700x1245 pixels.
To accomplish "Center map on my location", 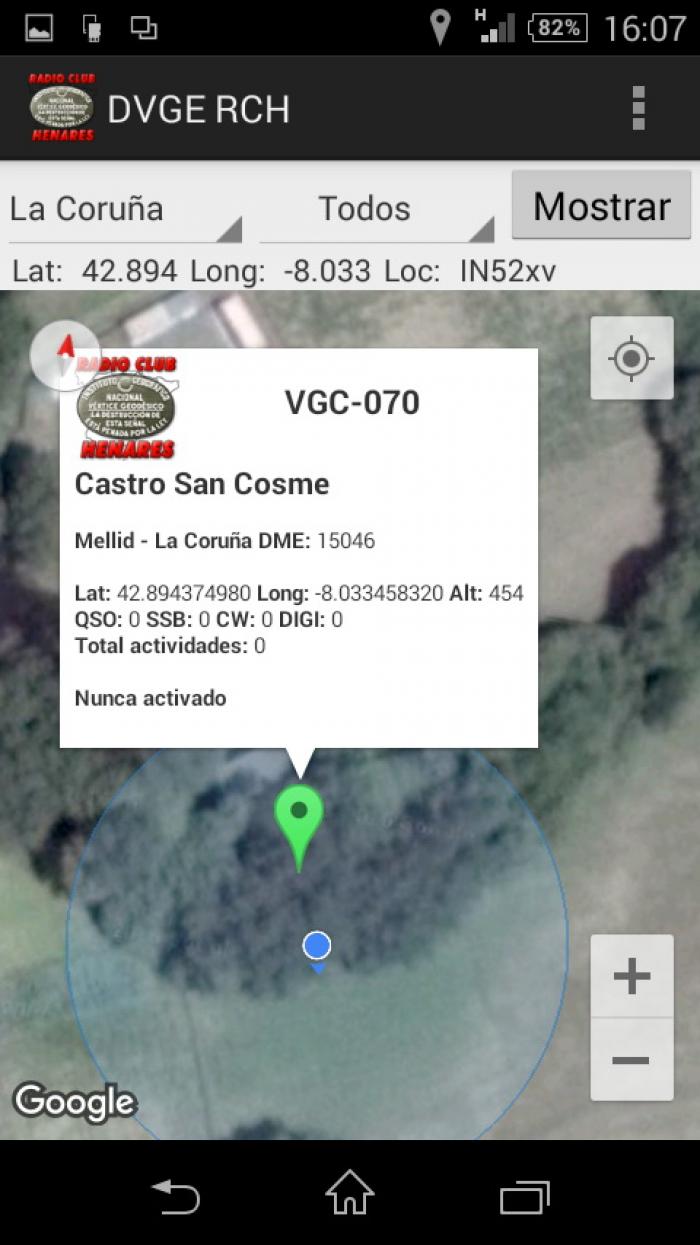I will (631, 358).
